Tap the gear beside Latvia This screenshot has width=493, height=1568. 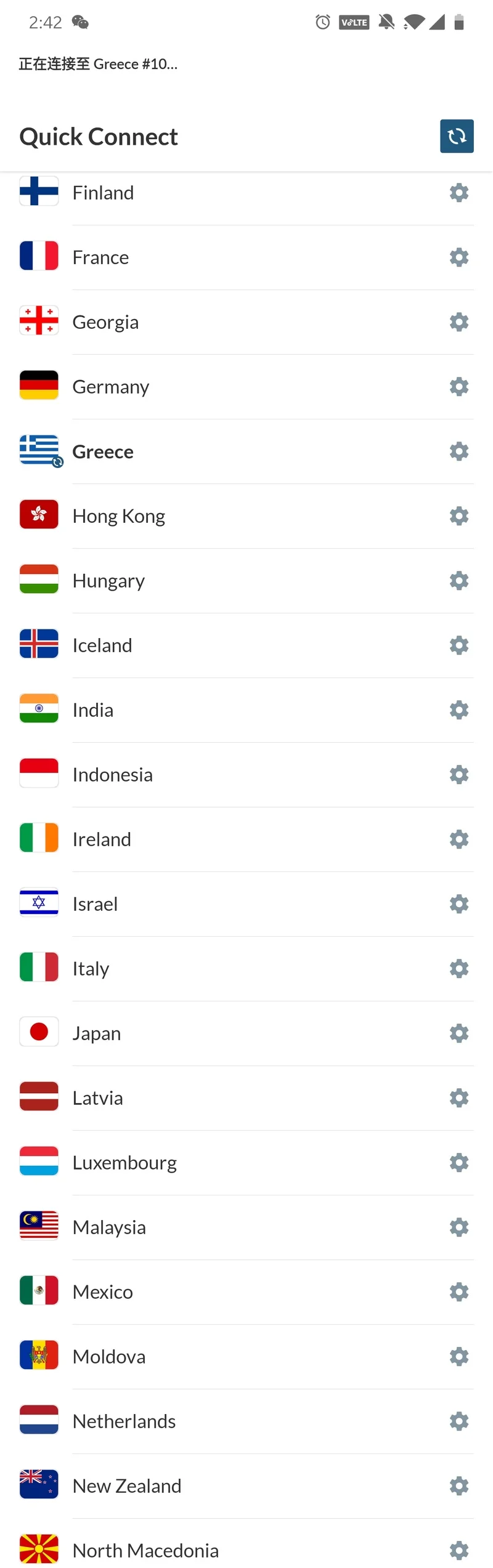pos(458,1098)
